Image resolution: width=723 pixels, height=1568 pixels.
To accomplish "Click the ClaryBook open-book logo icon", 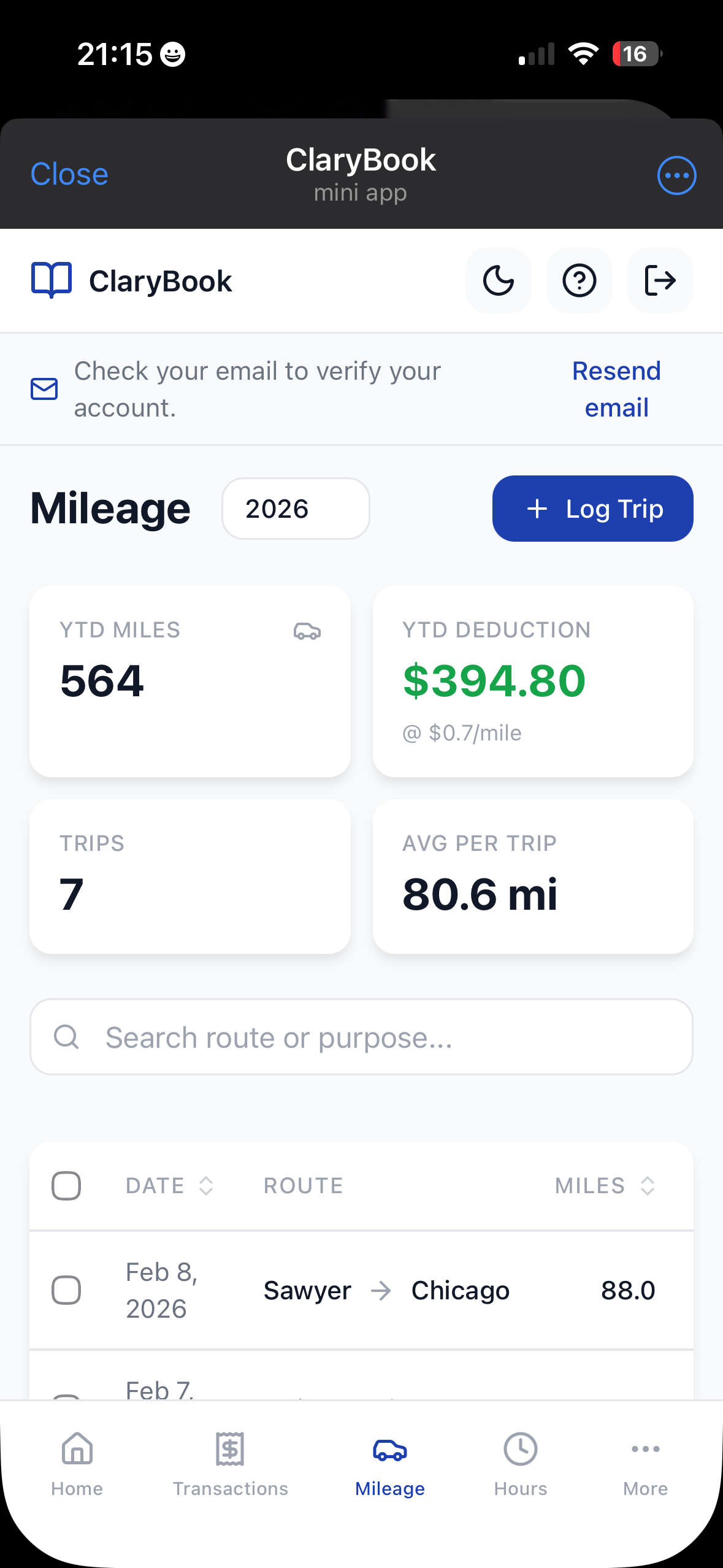I will (52, 280).
